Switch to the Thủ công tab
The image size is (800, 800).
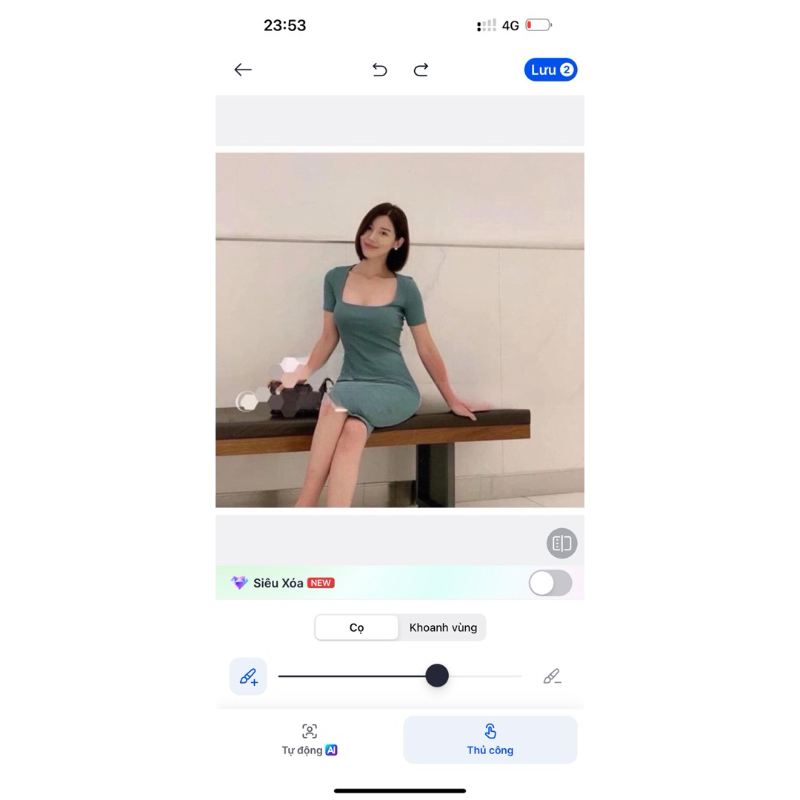pos(490,740)
